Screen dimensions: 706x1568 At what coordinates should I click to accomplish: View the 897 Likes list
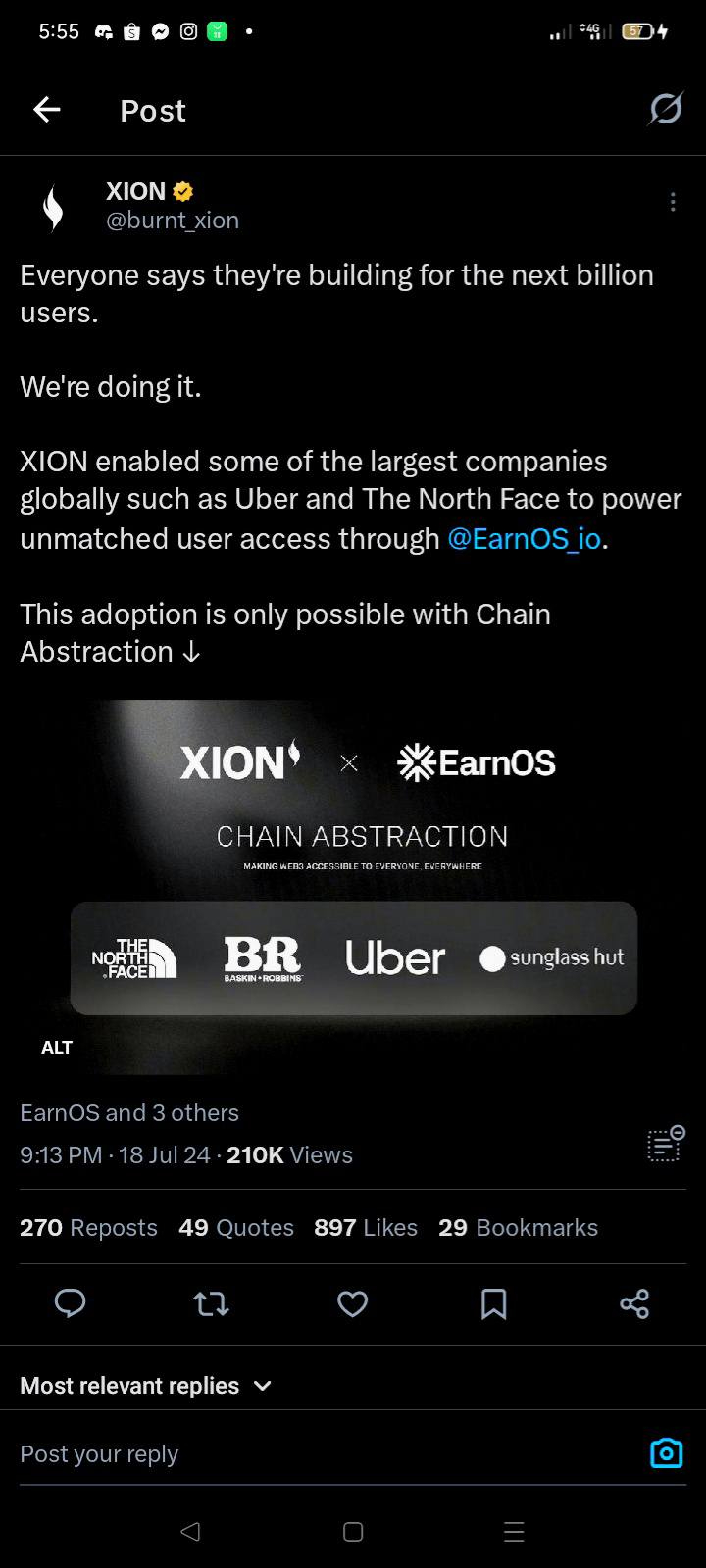pyautogui.click(x=366, y=1227)
